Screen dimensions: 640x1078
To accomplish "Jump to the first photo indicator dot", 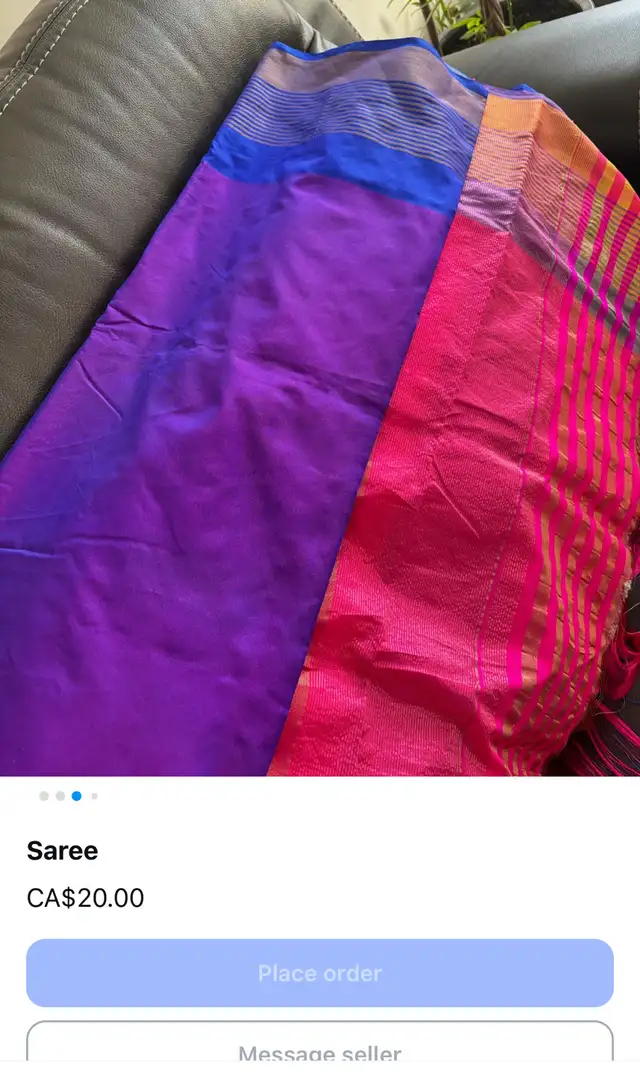I will (x=44, y=796).
